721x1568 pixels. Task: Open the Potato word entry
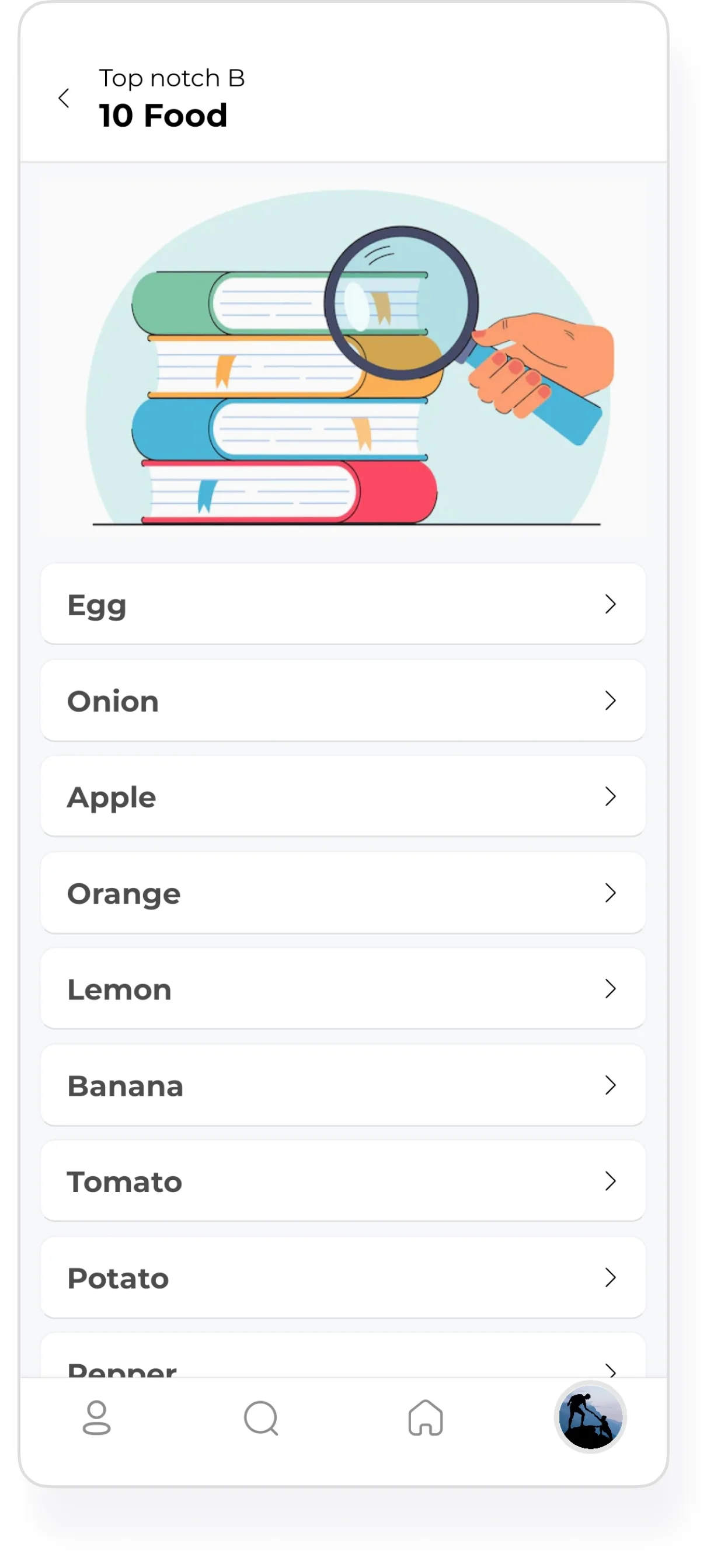(x=343, y=1277)
